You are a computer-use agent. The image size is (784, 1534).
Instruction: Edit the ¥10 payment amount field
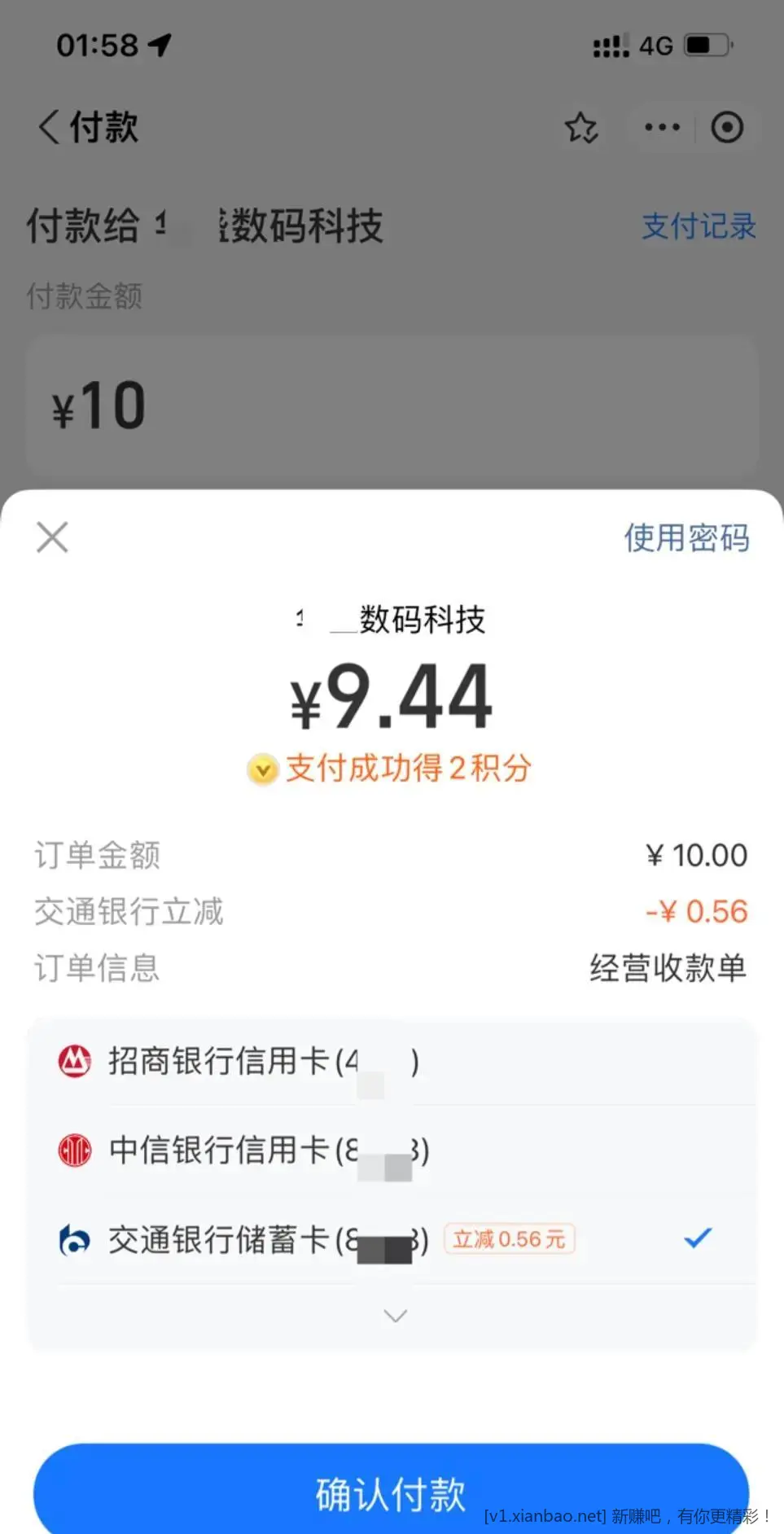point(392,405)
